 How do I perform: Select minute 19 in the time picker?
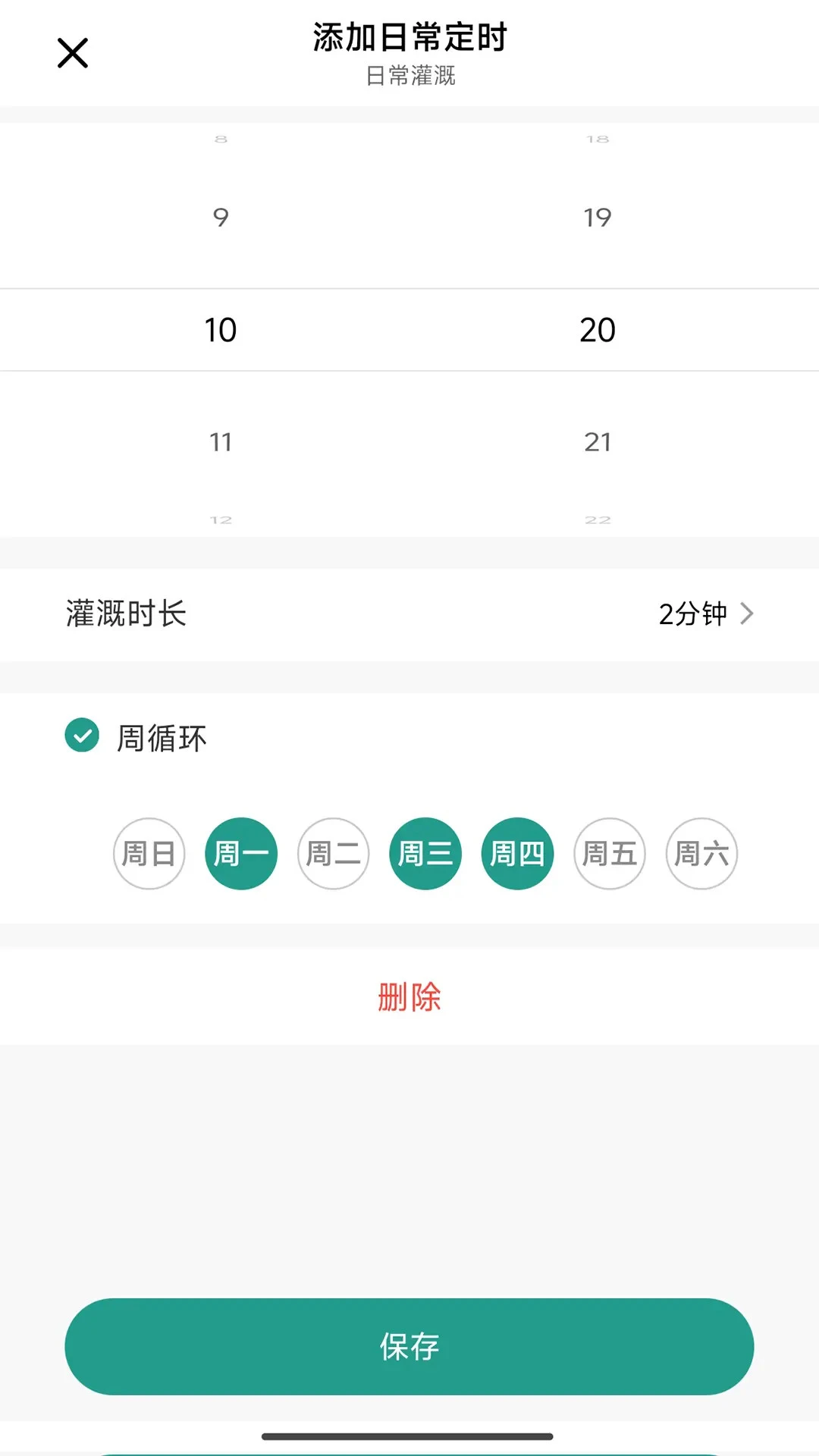pos(598,218)
